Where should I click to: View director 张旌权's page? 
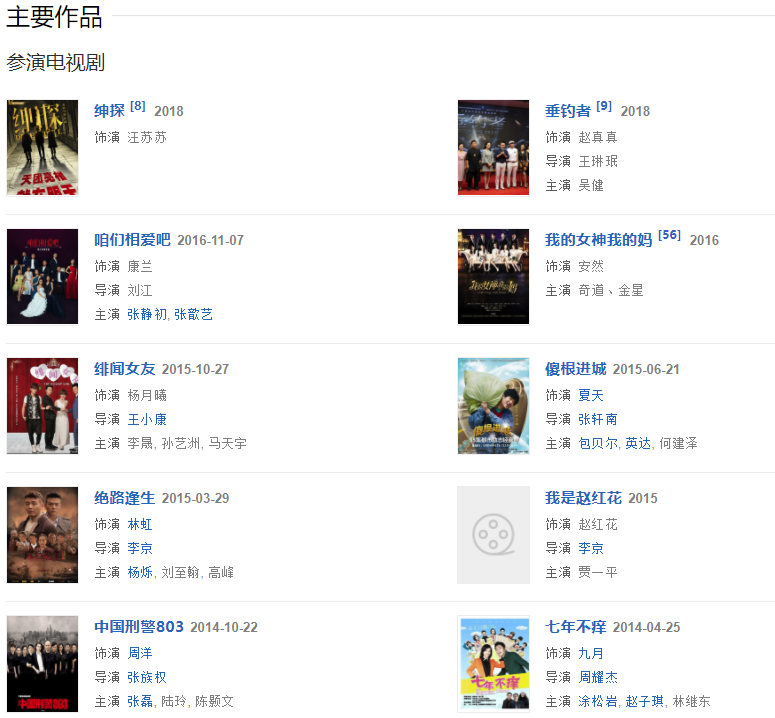(x=146, y=677)
